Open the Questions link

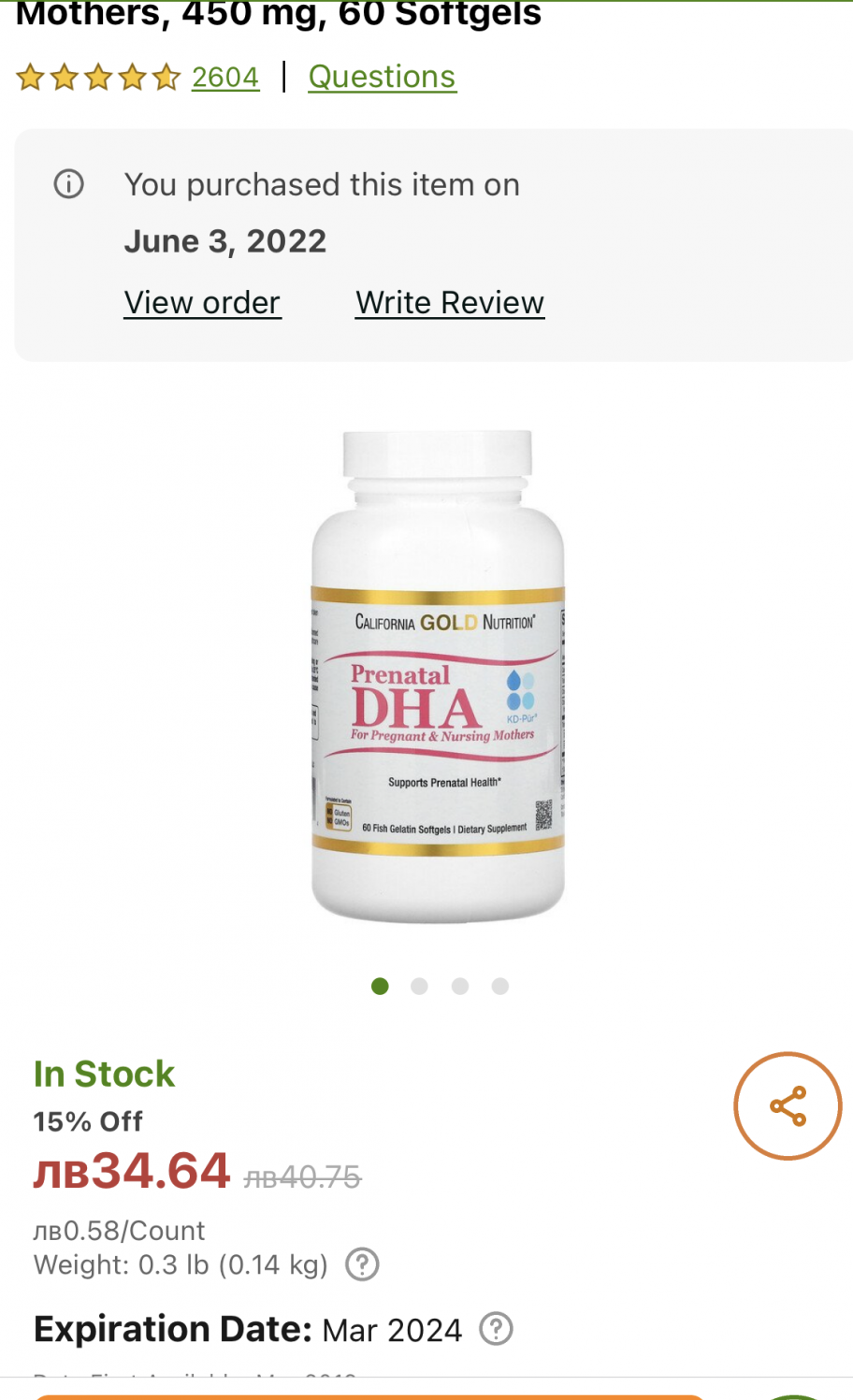coord(382,77)
